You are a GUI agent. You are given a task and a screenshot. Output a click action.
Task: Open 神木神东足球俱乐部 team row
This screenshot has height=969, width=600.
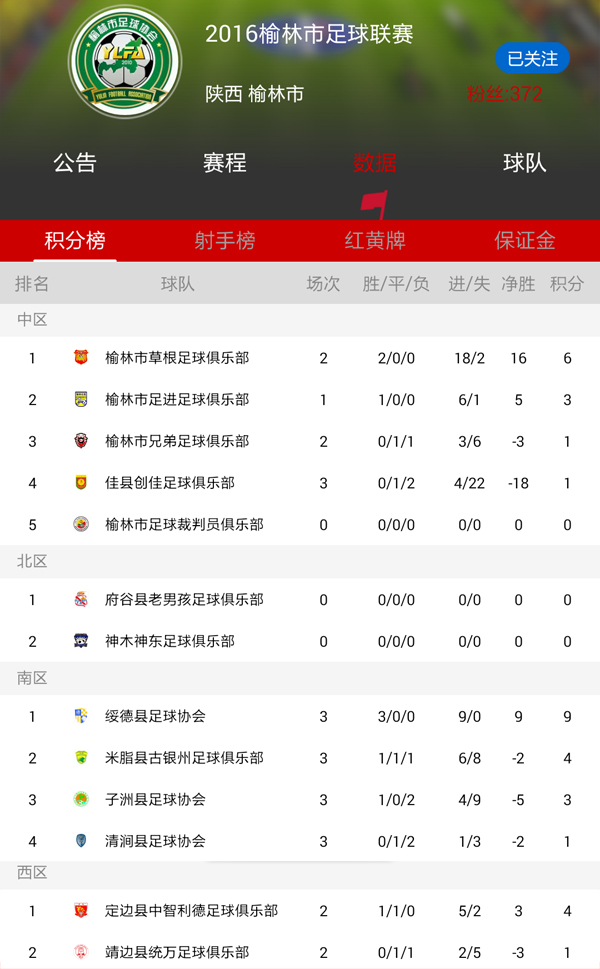point(300,641)
